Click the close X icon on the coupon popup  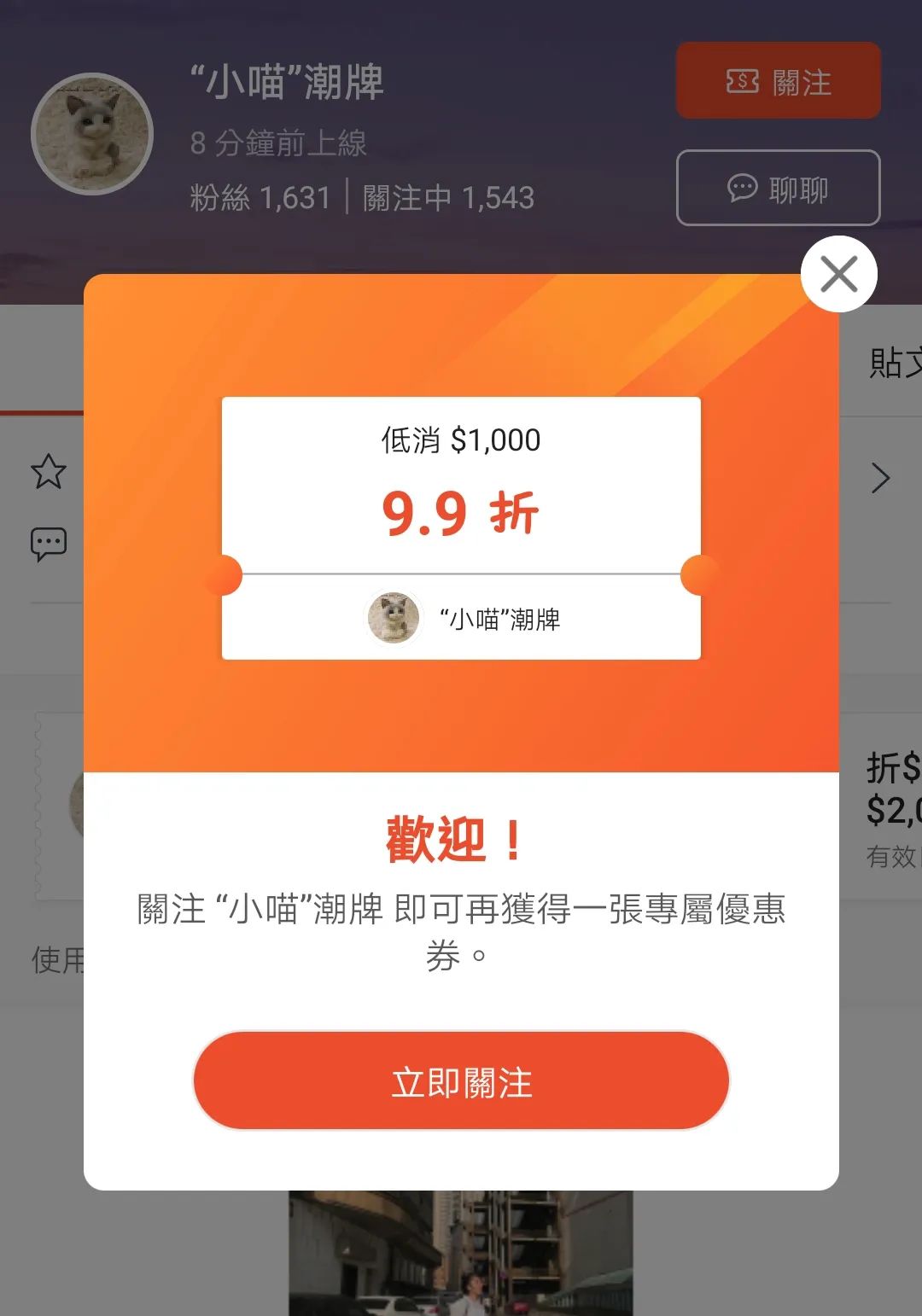pyautogui.click(x=837, y=274)
